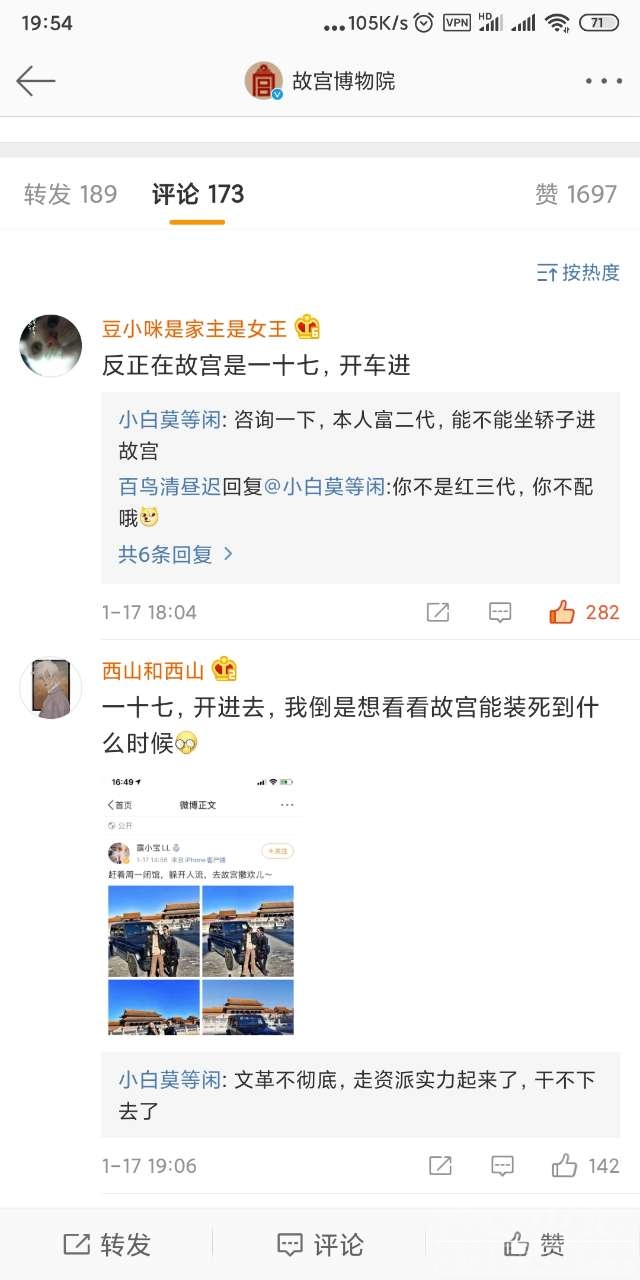Tap 转发 in the bottom bar

107,1244
